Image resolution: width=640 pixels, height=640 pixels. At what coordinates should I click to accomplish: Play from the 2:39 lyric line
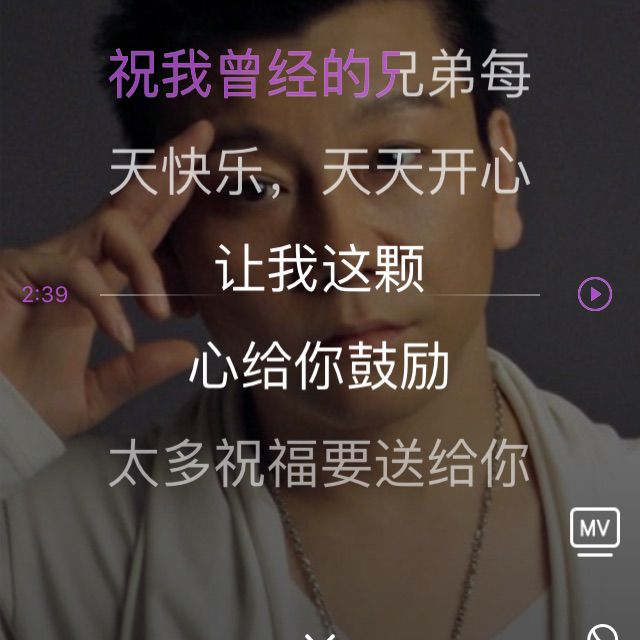point(595,294)
